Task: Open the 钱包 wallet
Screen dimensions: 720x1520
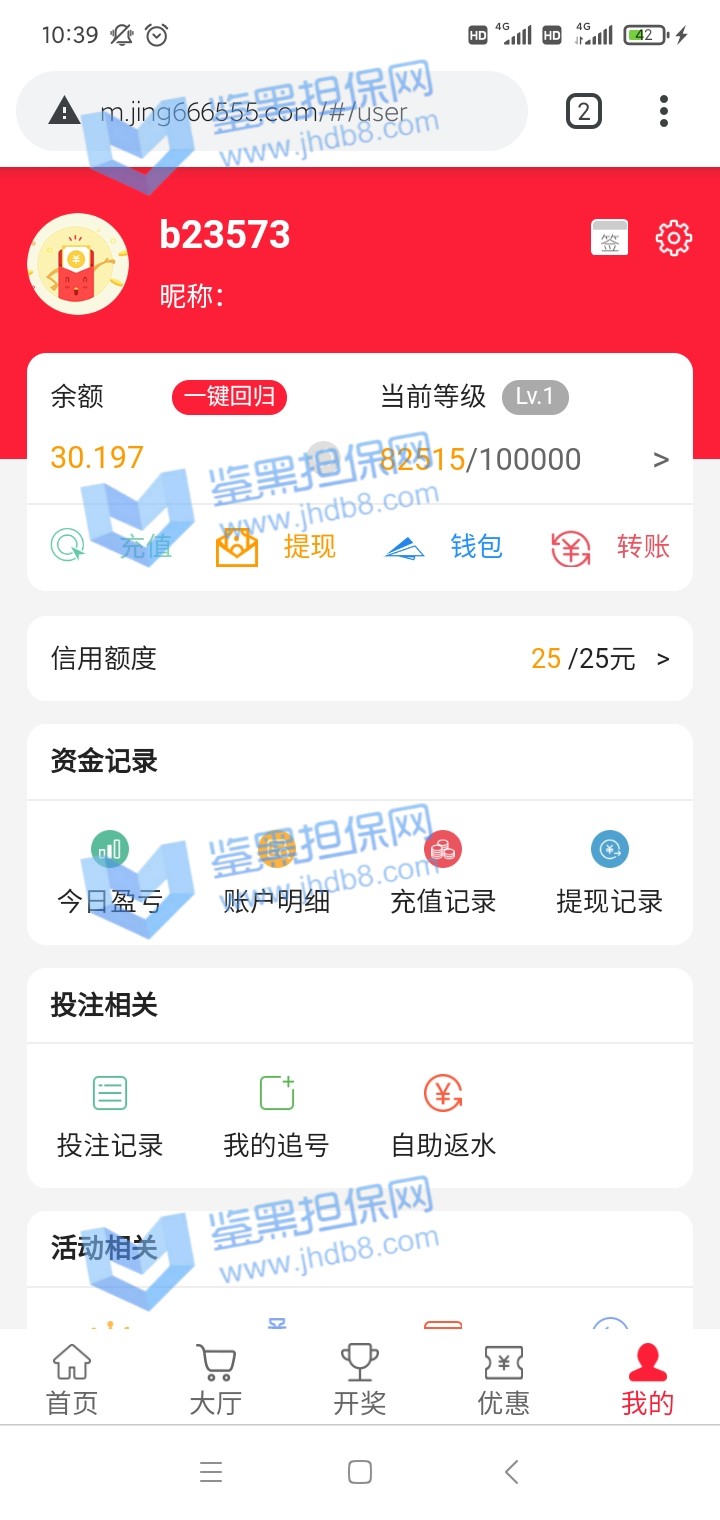Action: coord(444,547)
